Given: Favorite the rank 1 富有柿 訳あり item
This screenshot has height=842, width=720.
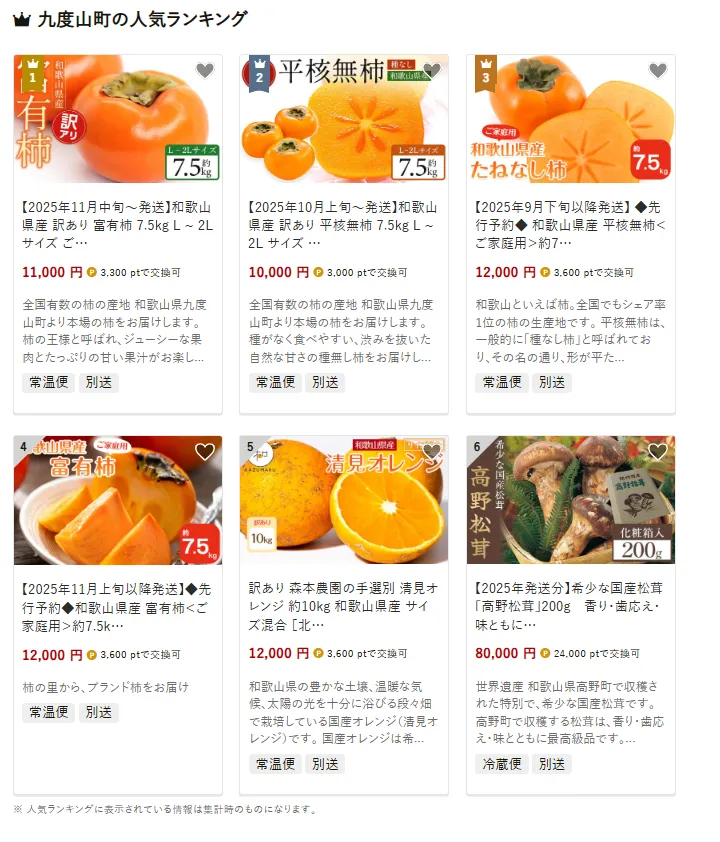Looking at the screenshot, I should (205, 71).
